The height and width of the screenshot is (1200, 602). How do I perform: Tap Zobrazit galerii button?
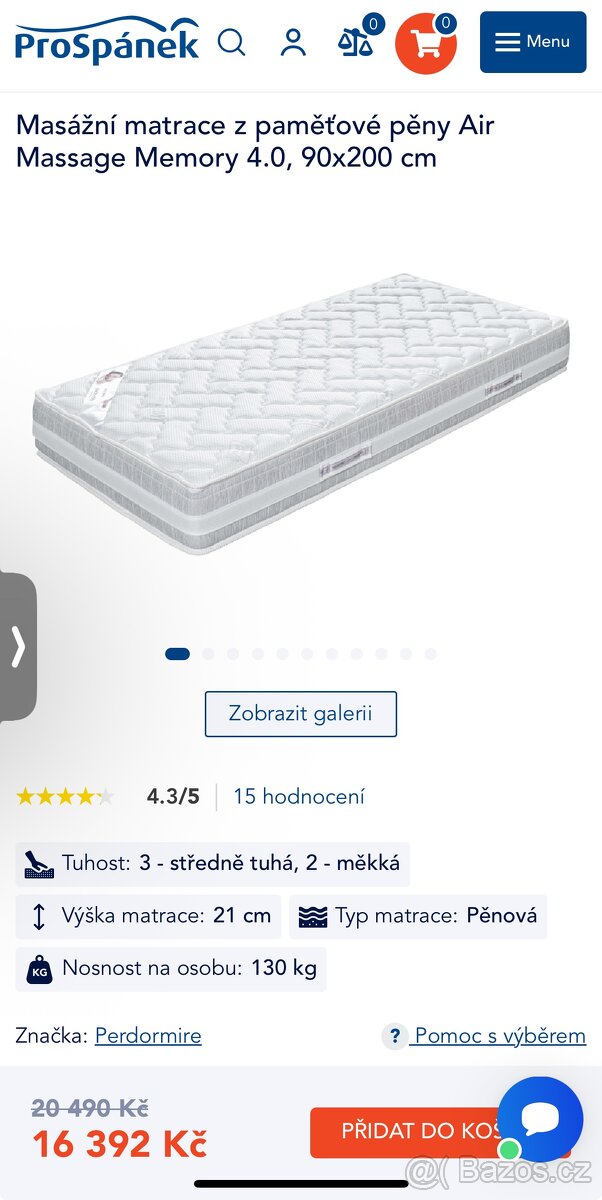300,714
